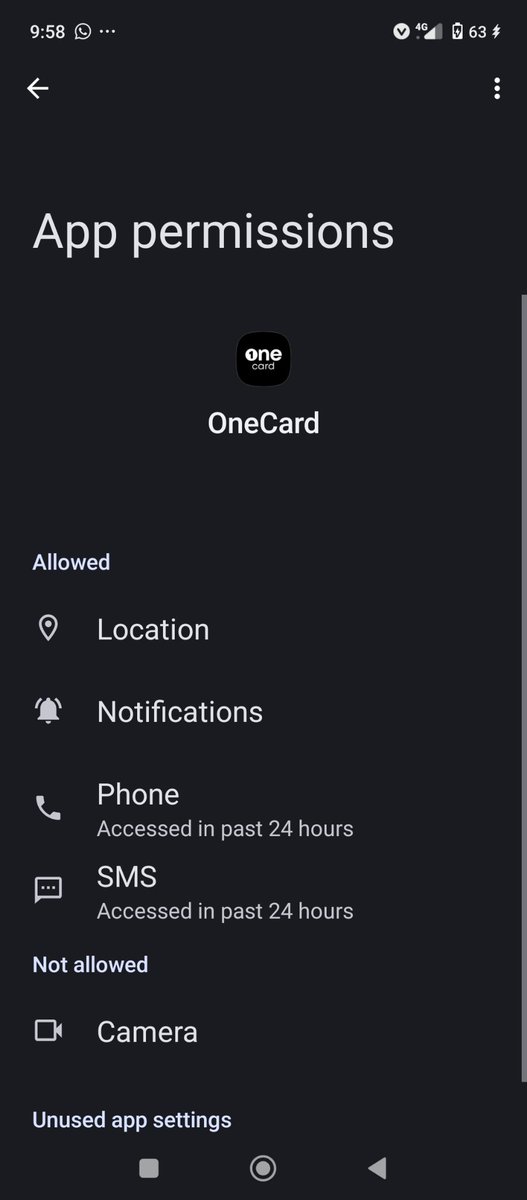The image size is (527, 1200).
Task: Tap the system recent apps button
Action: pos(149,1168)
